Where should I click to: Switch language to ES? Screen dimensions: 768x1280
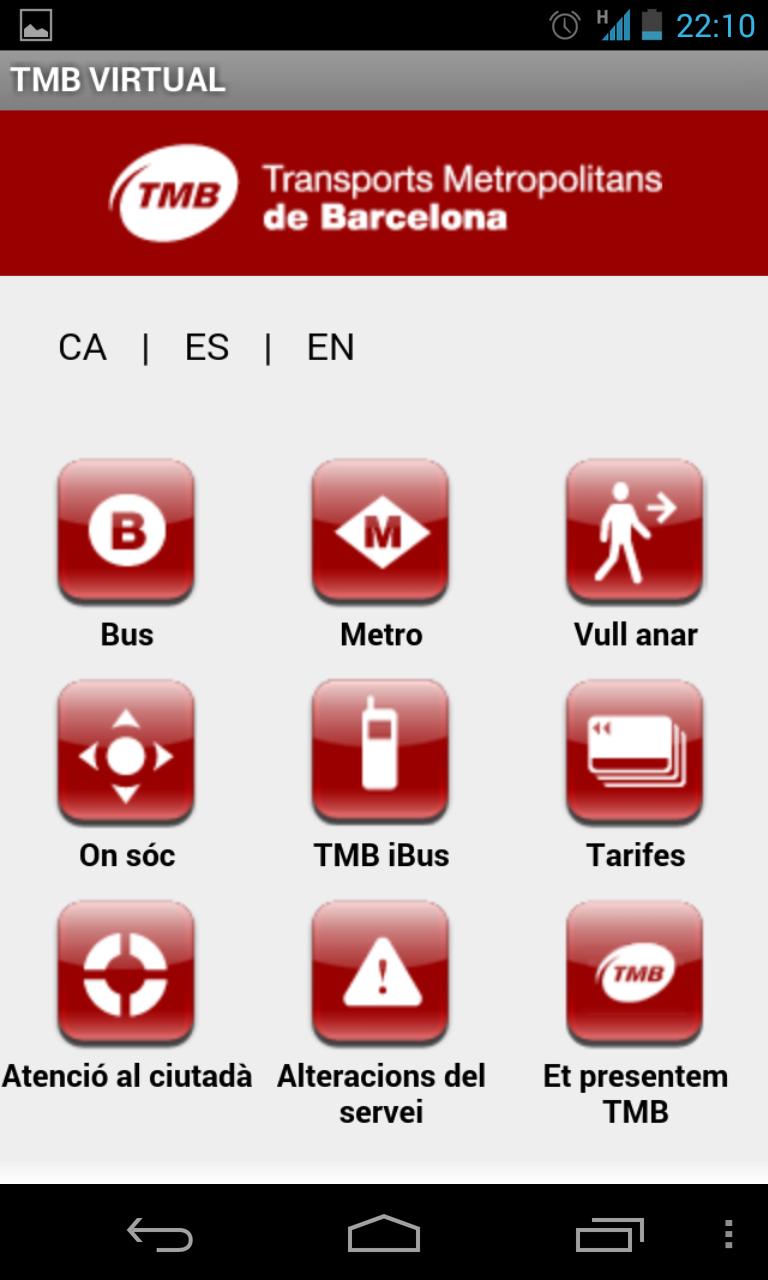pos(205,347)
